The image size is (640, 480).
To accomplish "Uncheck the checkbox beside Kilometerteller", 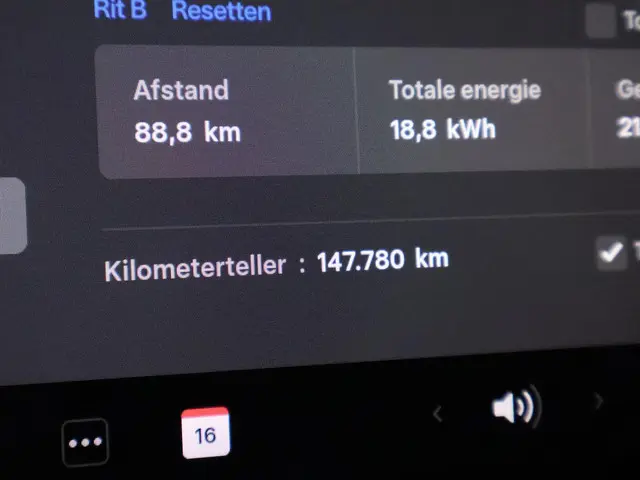I will pos(610,254).
